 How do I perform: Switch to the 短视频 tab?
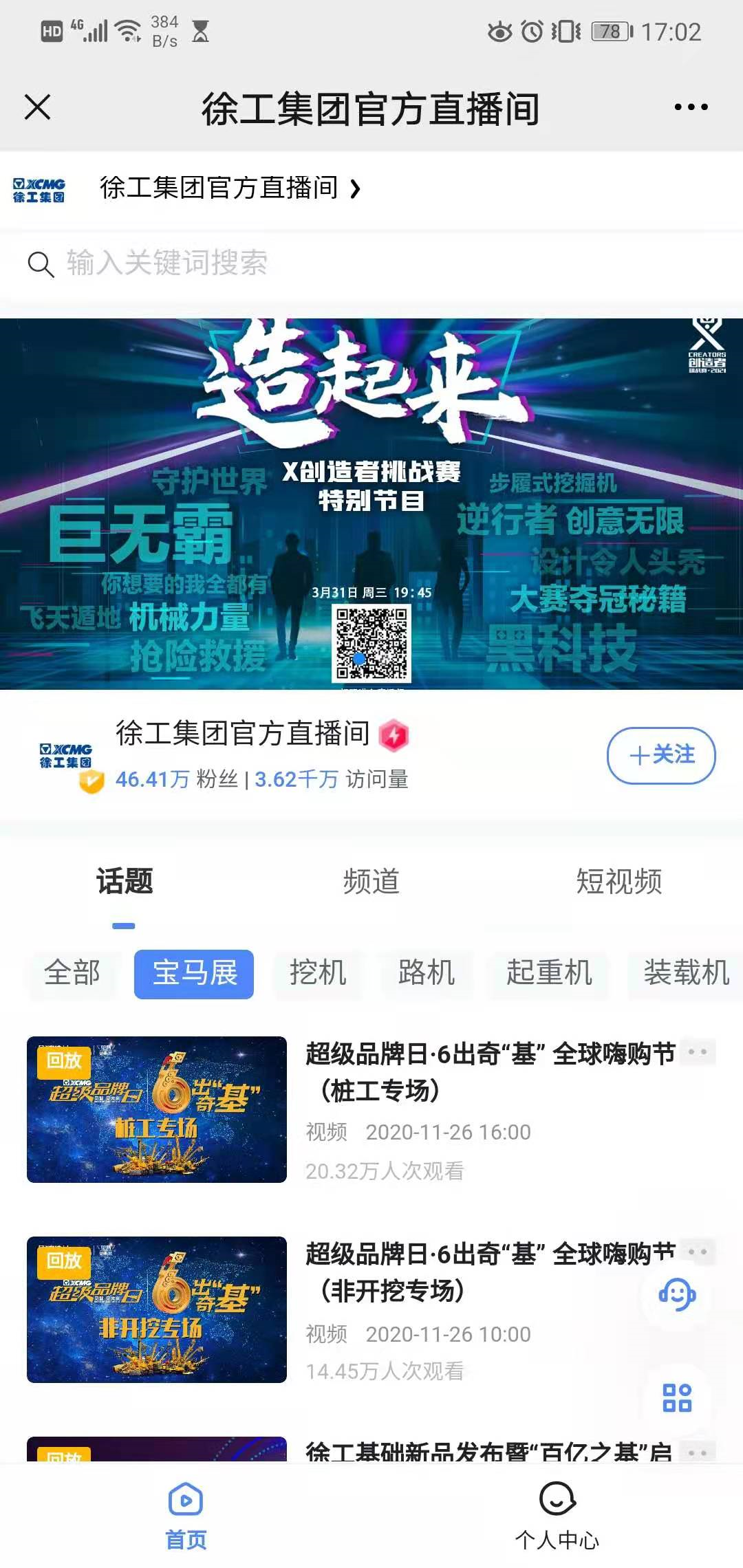click(x=618, y=882)
